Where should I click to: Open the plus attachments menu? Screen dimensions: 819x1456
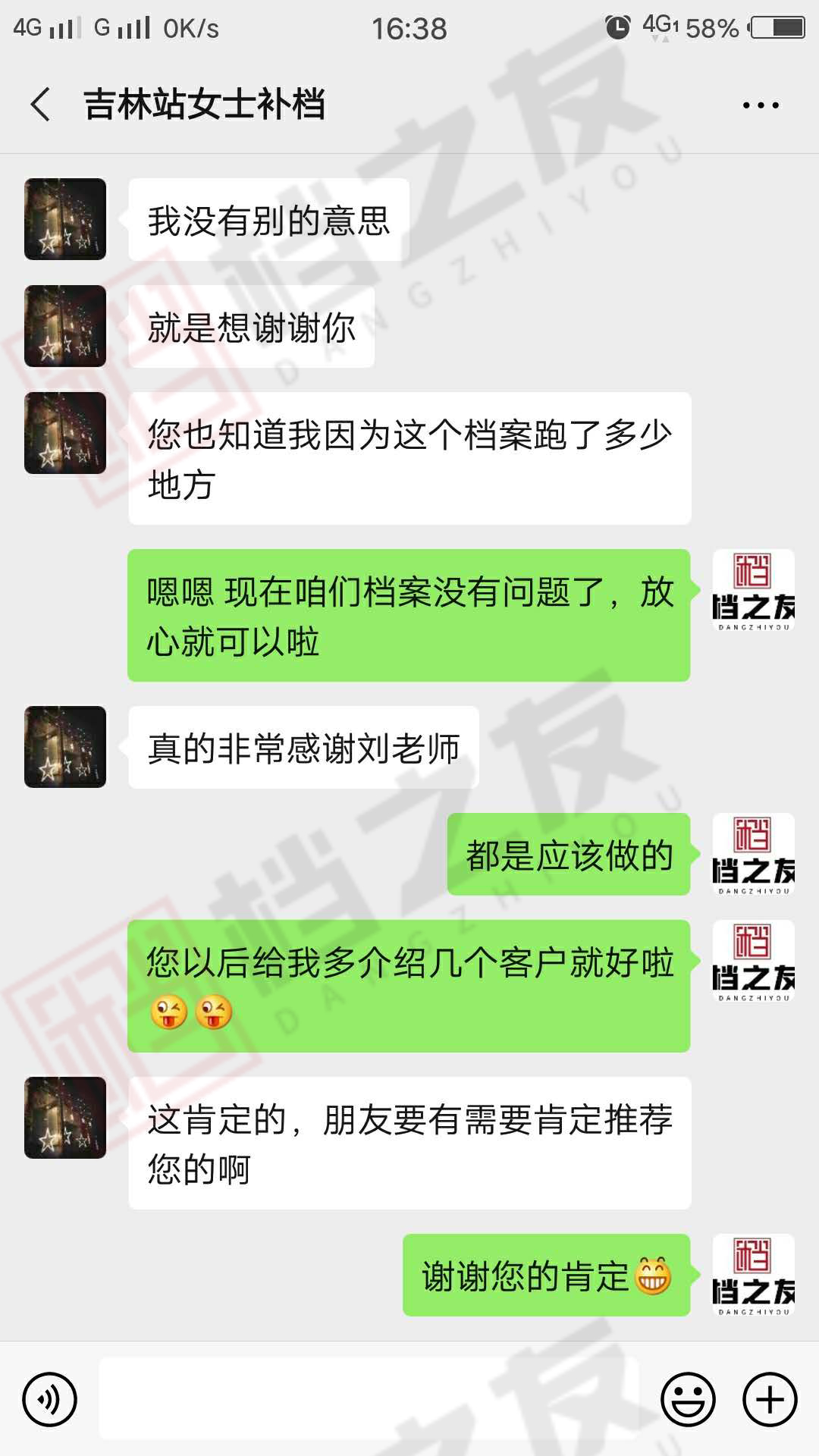[770, 1399]
